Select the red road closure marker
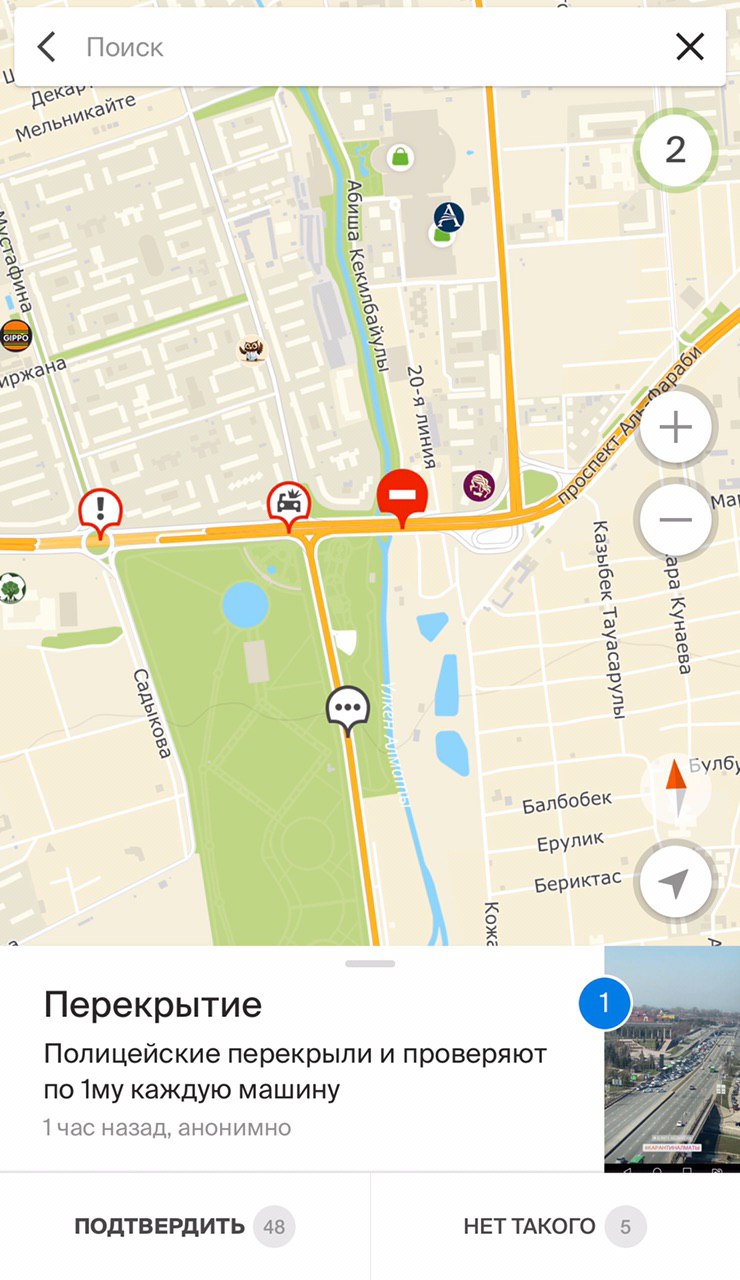This screenshot has width=740, height=1280. click(402, 496)
